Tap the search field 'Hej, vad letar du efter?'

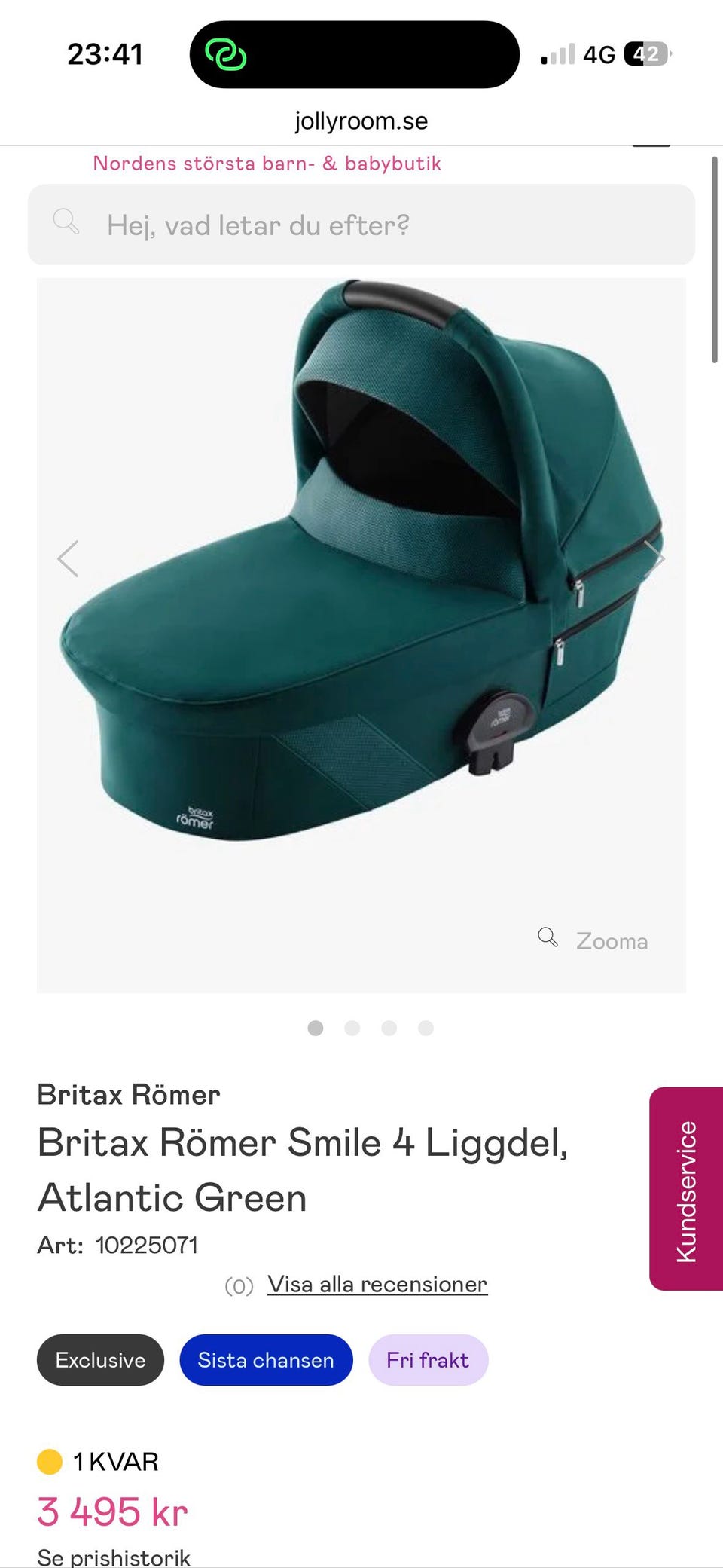coord(361,225)
